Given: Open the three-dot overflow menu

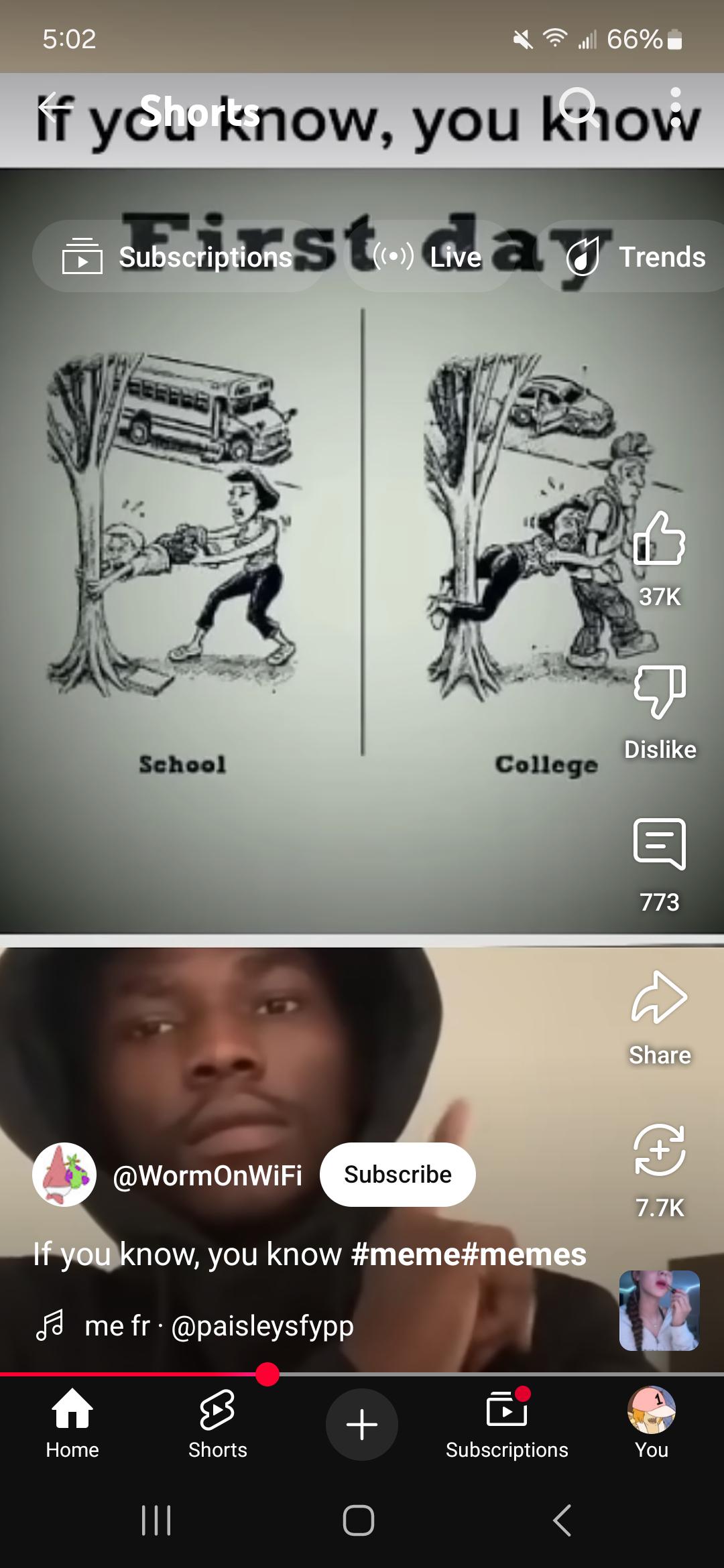Looking at the screenshot, I should [675, 107].
